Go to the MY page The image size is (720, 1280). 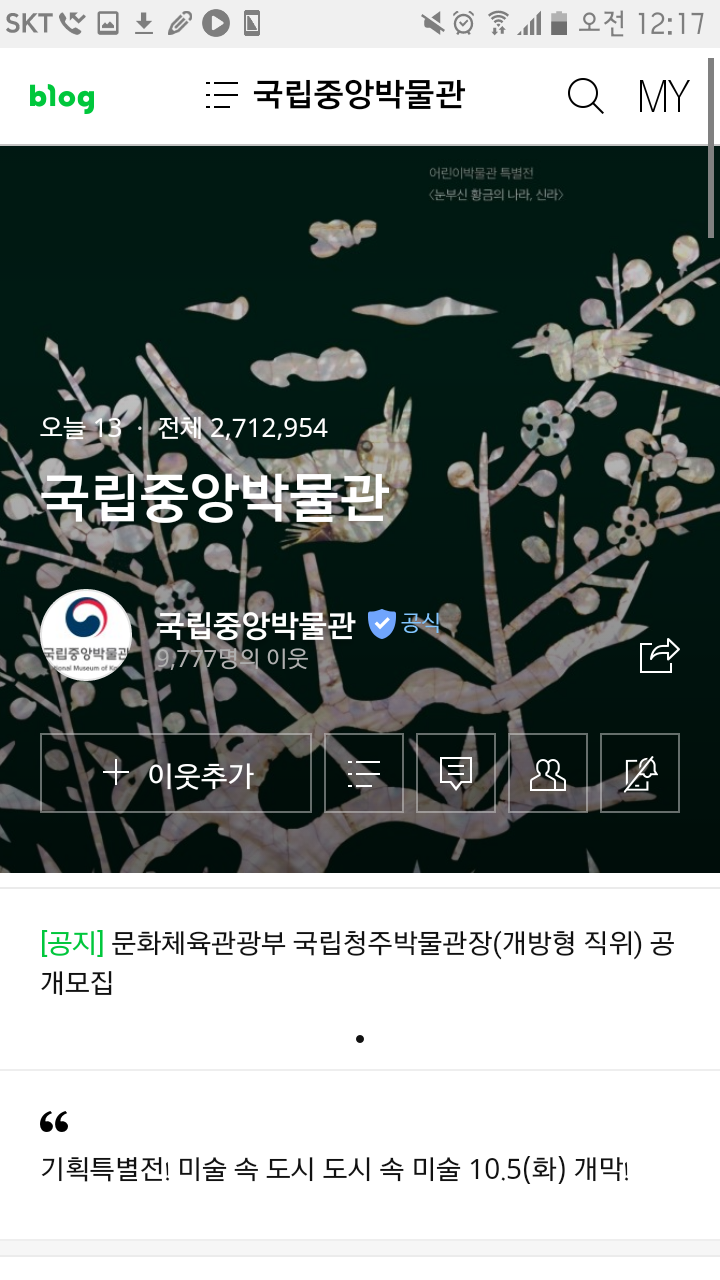click(x=663, y=96)
